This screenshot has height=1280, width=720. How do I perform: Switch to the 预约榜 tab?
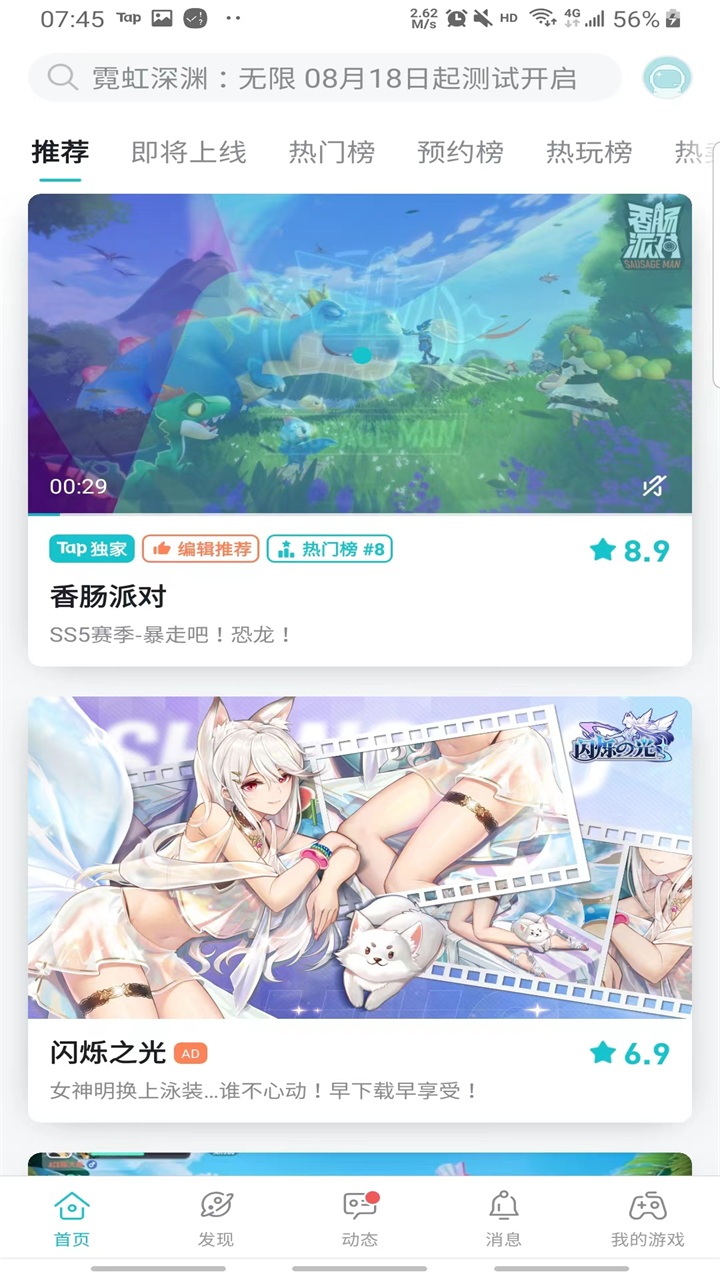(460, 152)
